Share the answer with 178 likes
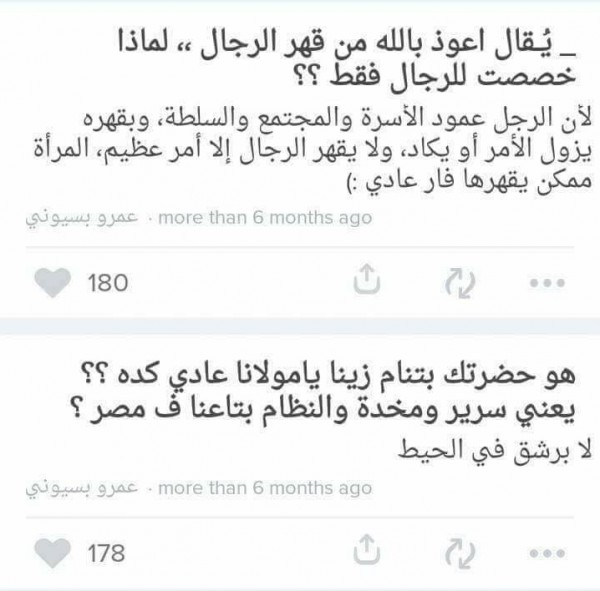600x591 pixels. coord(364,550)
